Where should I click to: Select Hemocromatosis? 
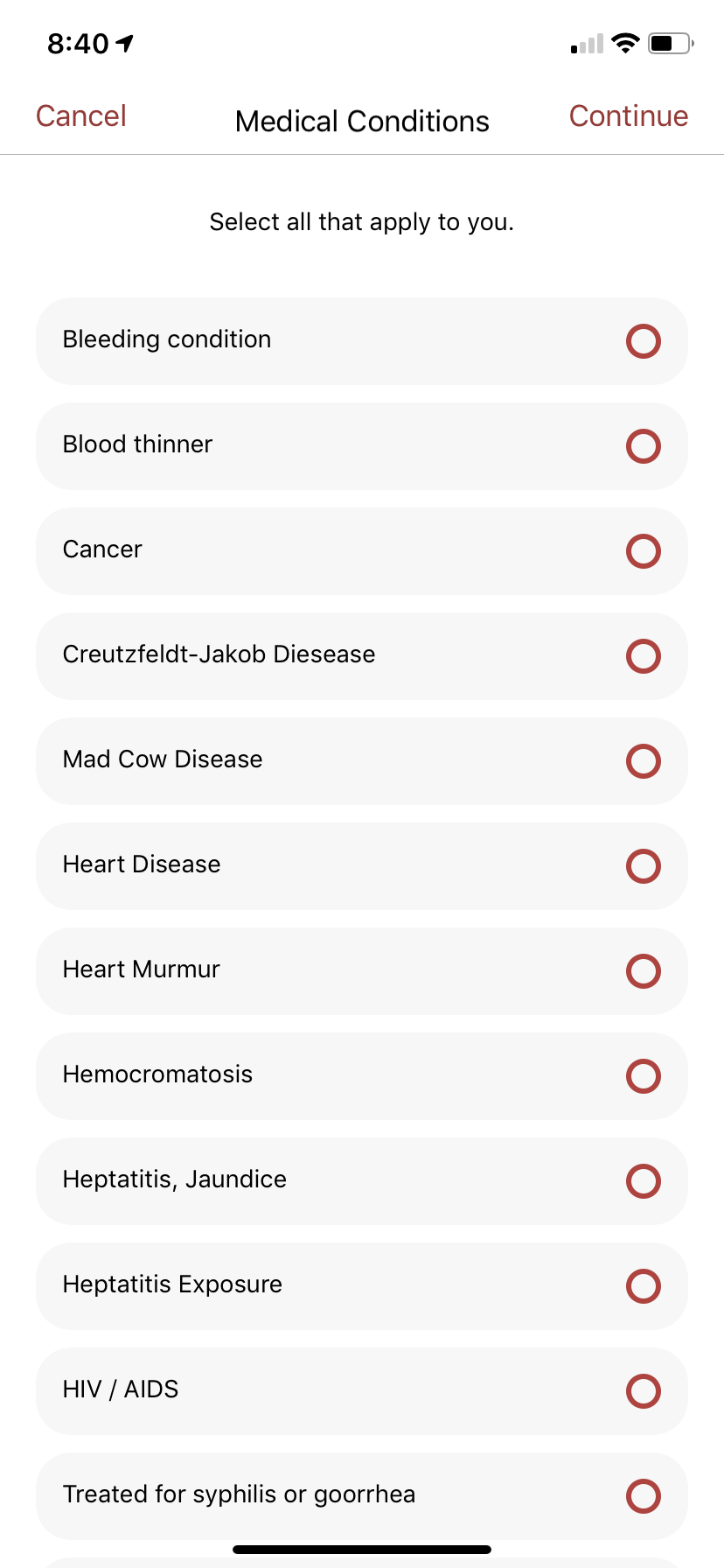(x=643, y=1076)
